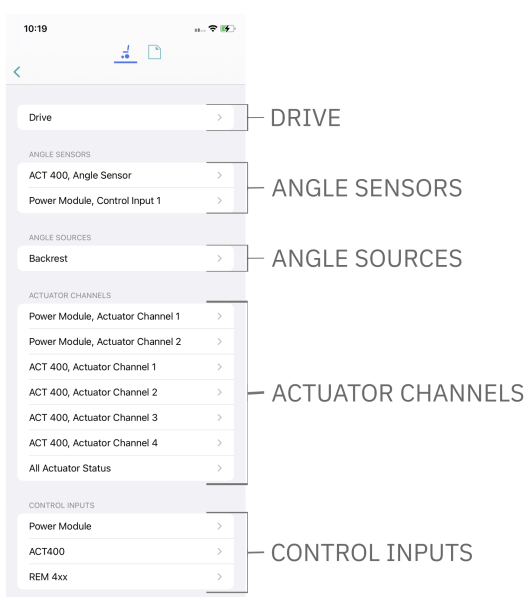
Task: Switch to the document page tab
Action: click(155, 52)
